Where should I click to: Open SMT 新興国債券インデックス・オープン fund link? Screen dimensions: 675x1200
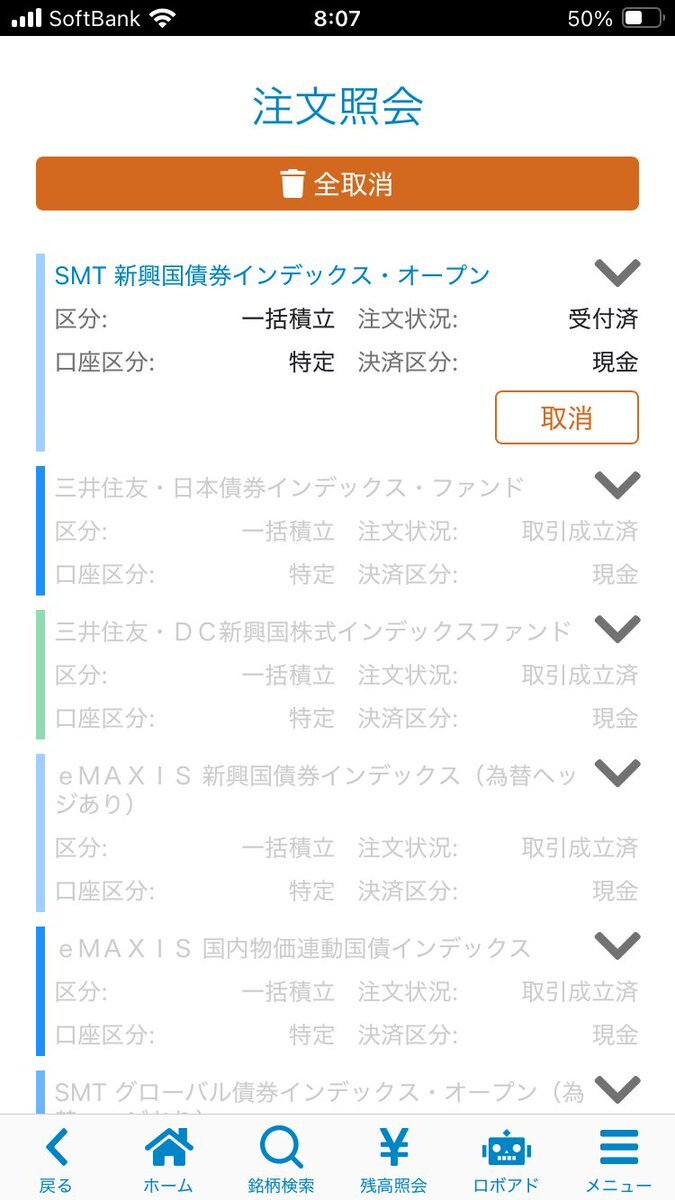[272, 275]
